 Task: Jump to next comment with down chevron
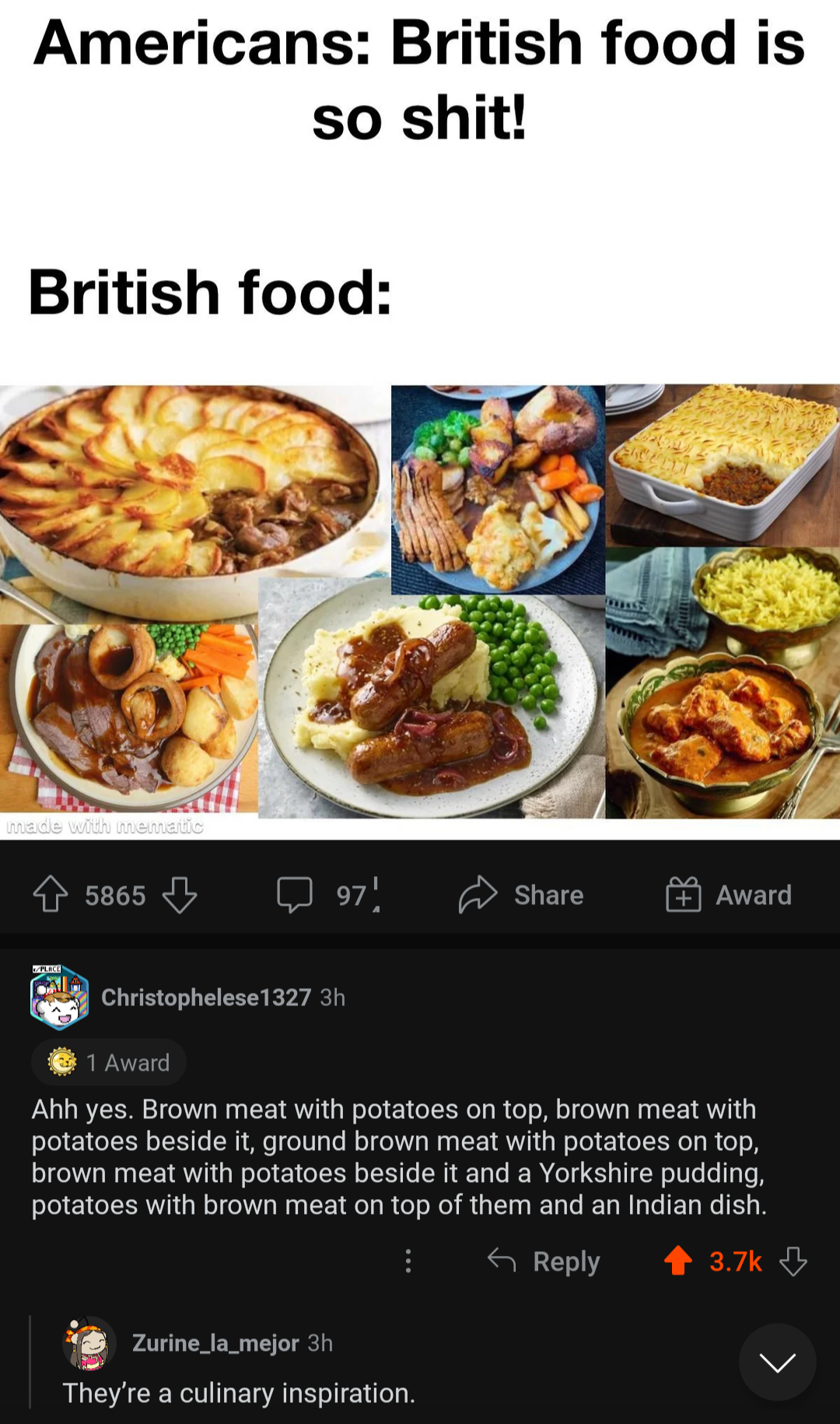777,1362
